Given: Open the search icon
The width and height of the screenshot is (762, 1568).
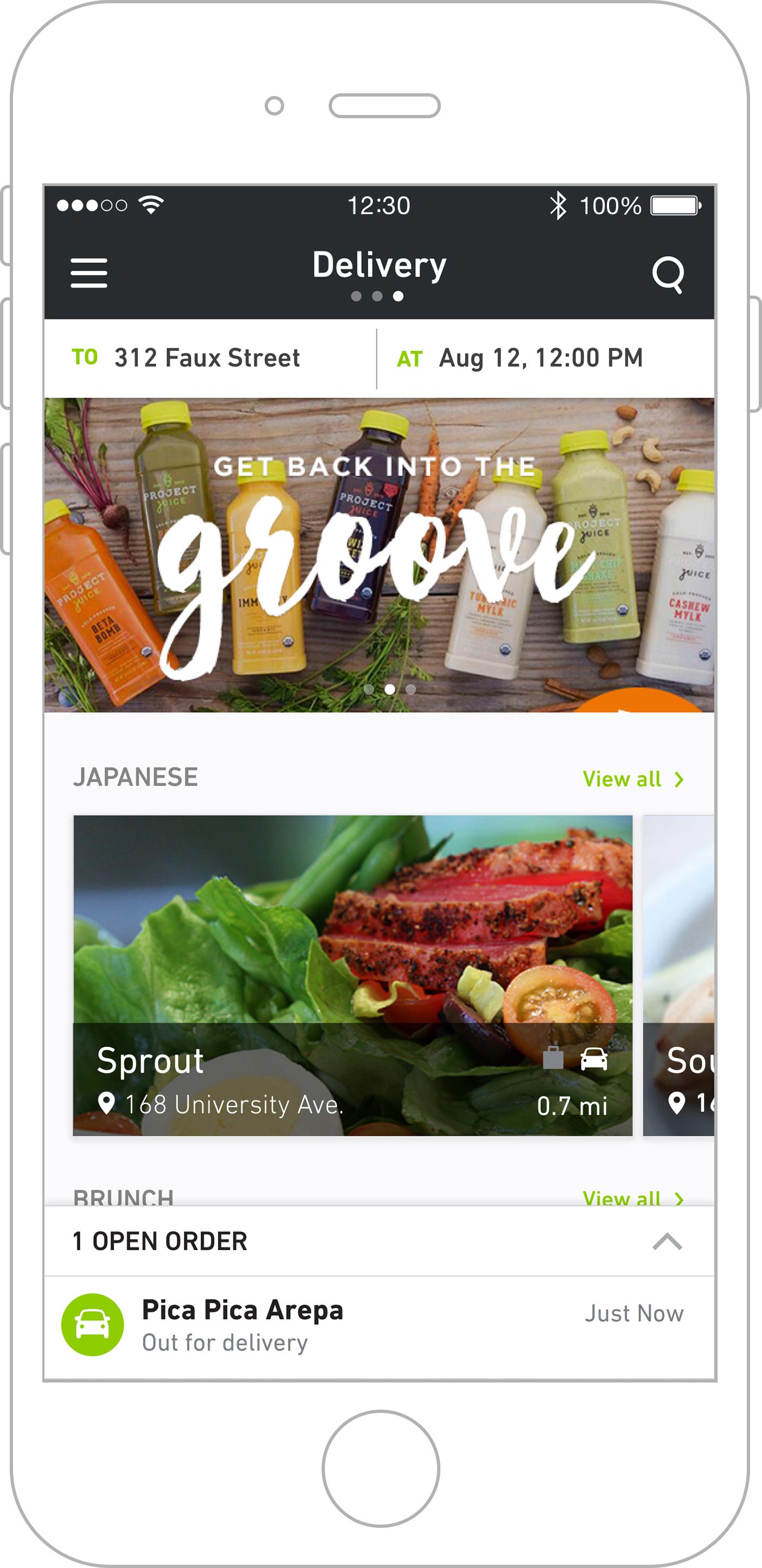Looking at the screenshot, I should [x=668, y=274].
